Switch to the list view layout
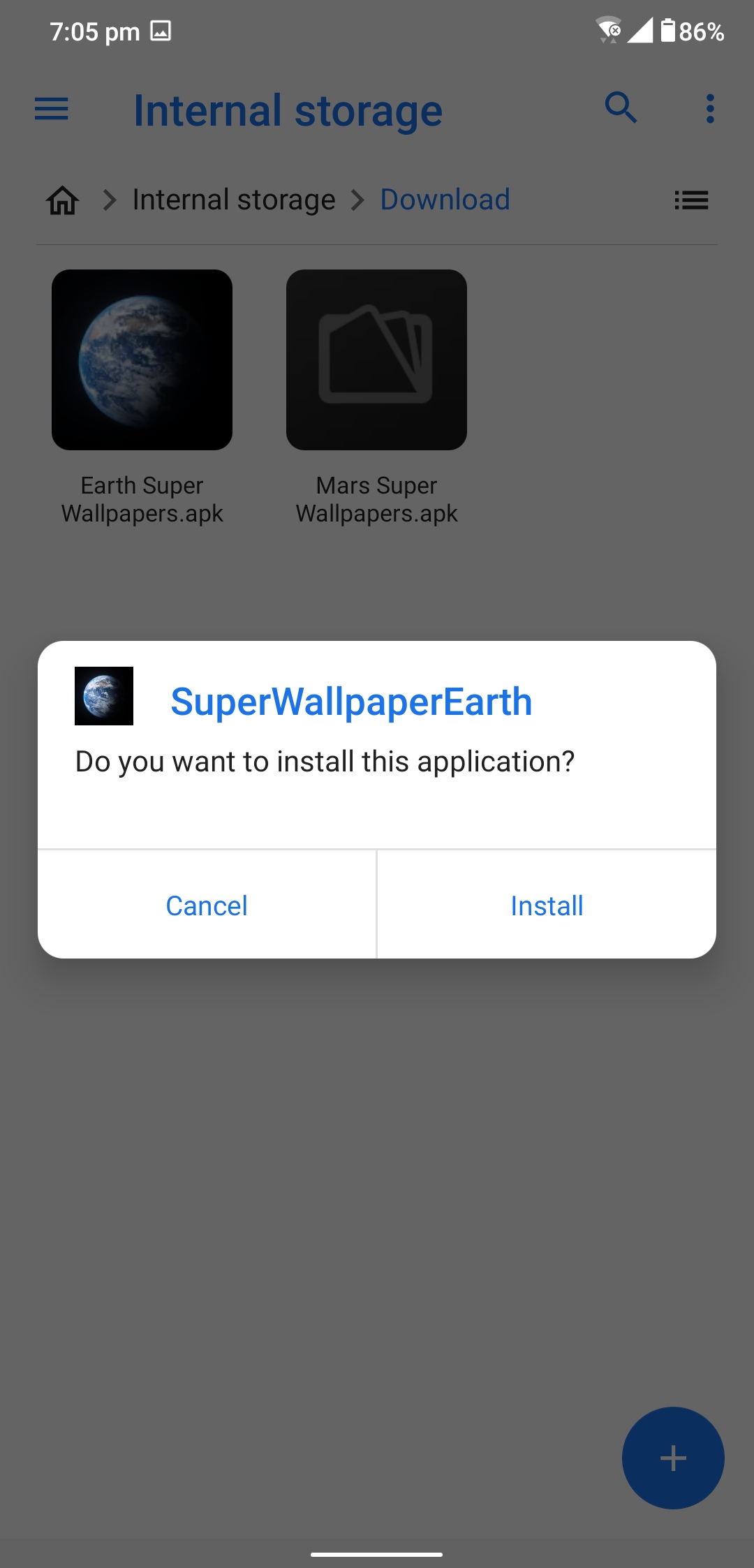754x1568 pixels. point(691,200)
